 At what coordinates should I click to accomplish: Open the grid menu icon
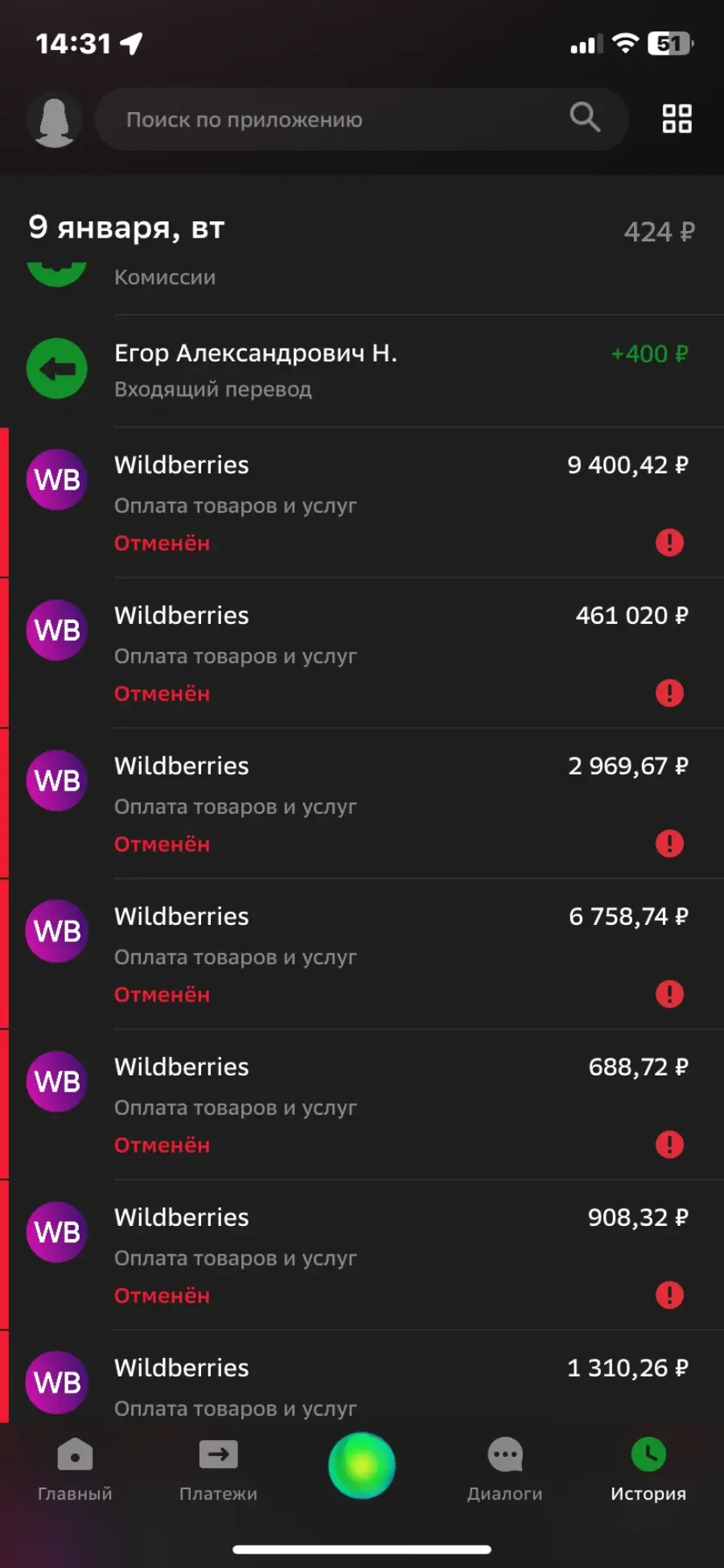tap(677, 119)
